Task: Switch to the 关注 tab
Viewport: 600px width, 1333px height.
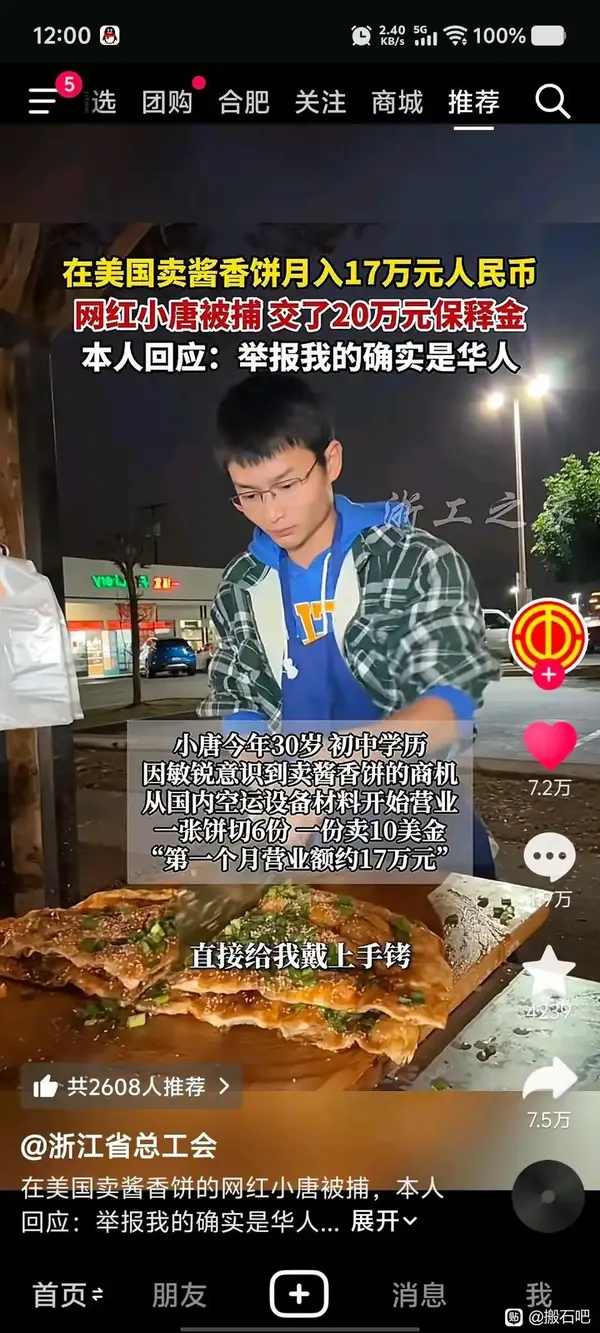Action: [x=320, y=102]
